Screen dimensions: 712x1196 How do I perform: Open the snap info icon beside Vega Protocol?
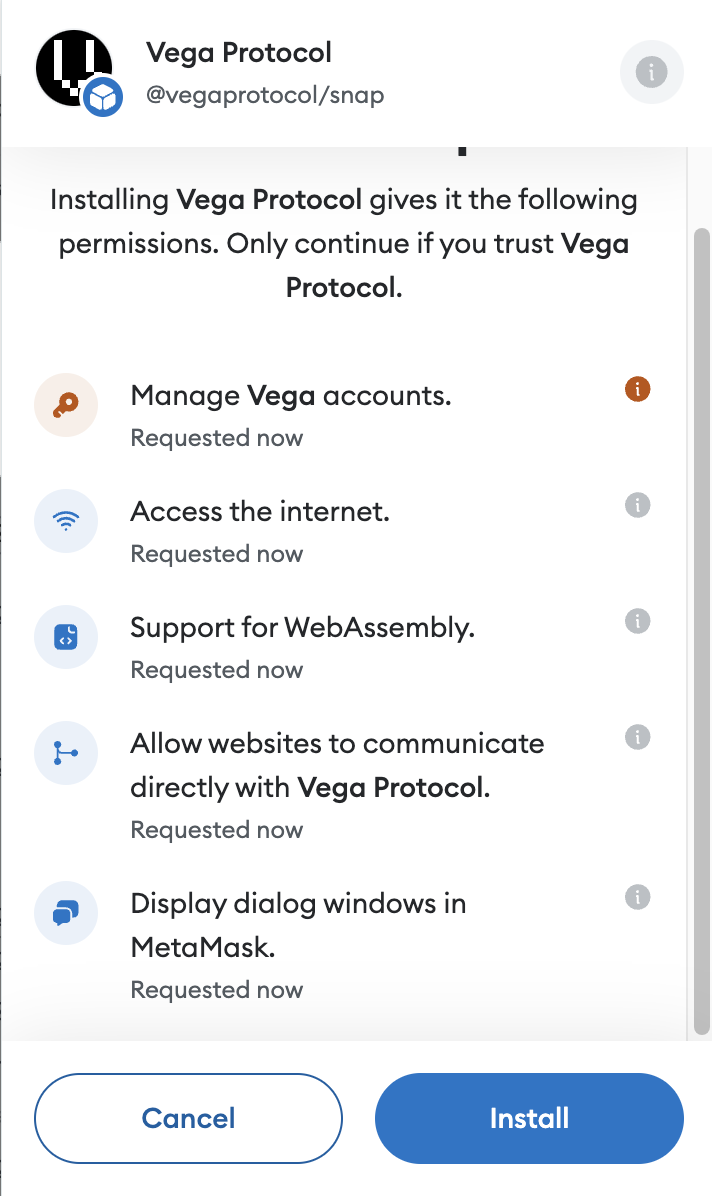coord(652,72)
